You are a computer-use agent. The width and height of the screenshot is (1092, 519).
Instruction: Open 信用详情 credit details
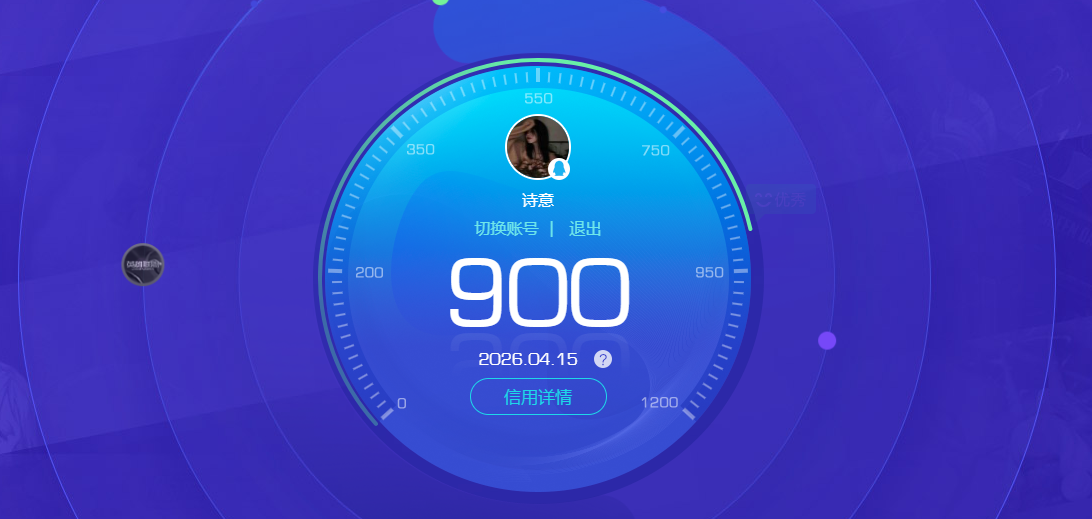click(538, 397)
